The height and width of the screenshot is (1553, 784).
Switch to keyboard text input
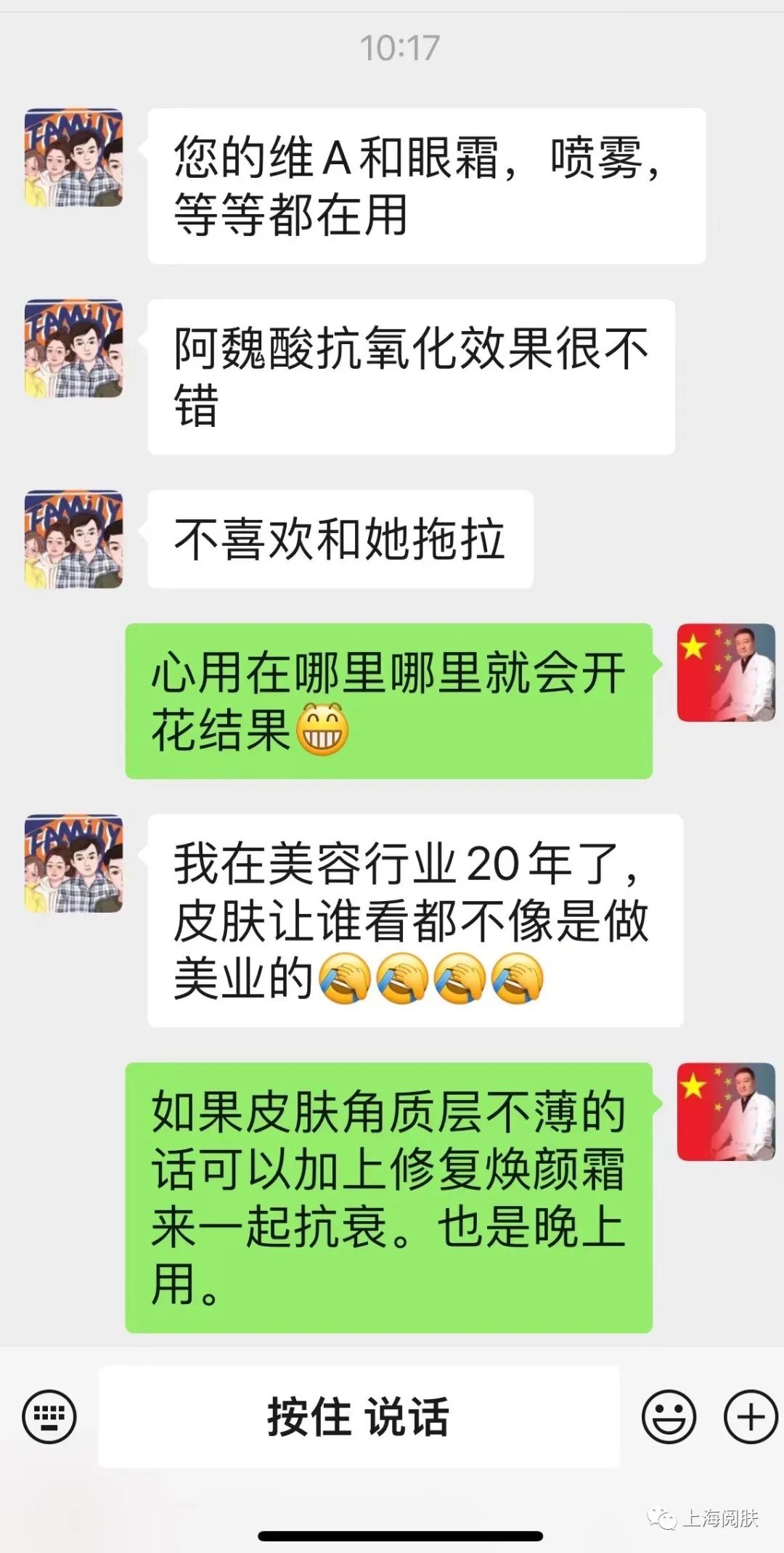pyautogui.click(x=49, y=1416)
